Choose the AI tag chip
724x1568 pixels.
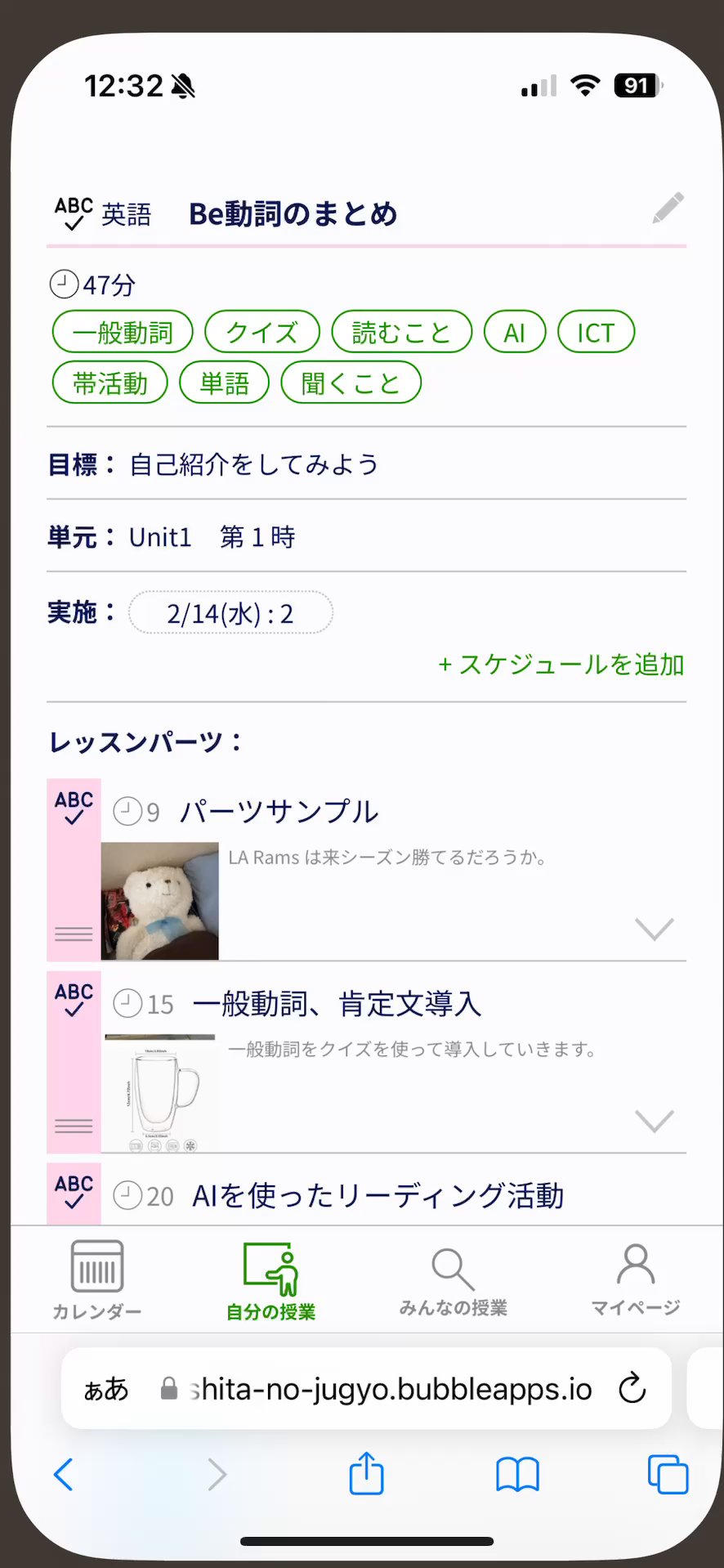coord(514,333)
